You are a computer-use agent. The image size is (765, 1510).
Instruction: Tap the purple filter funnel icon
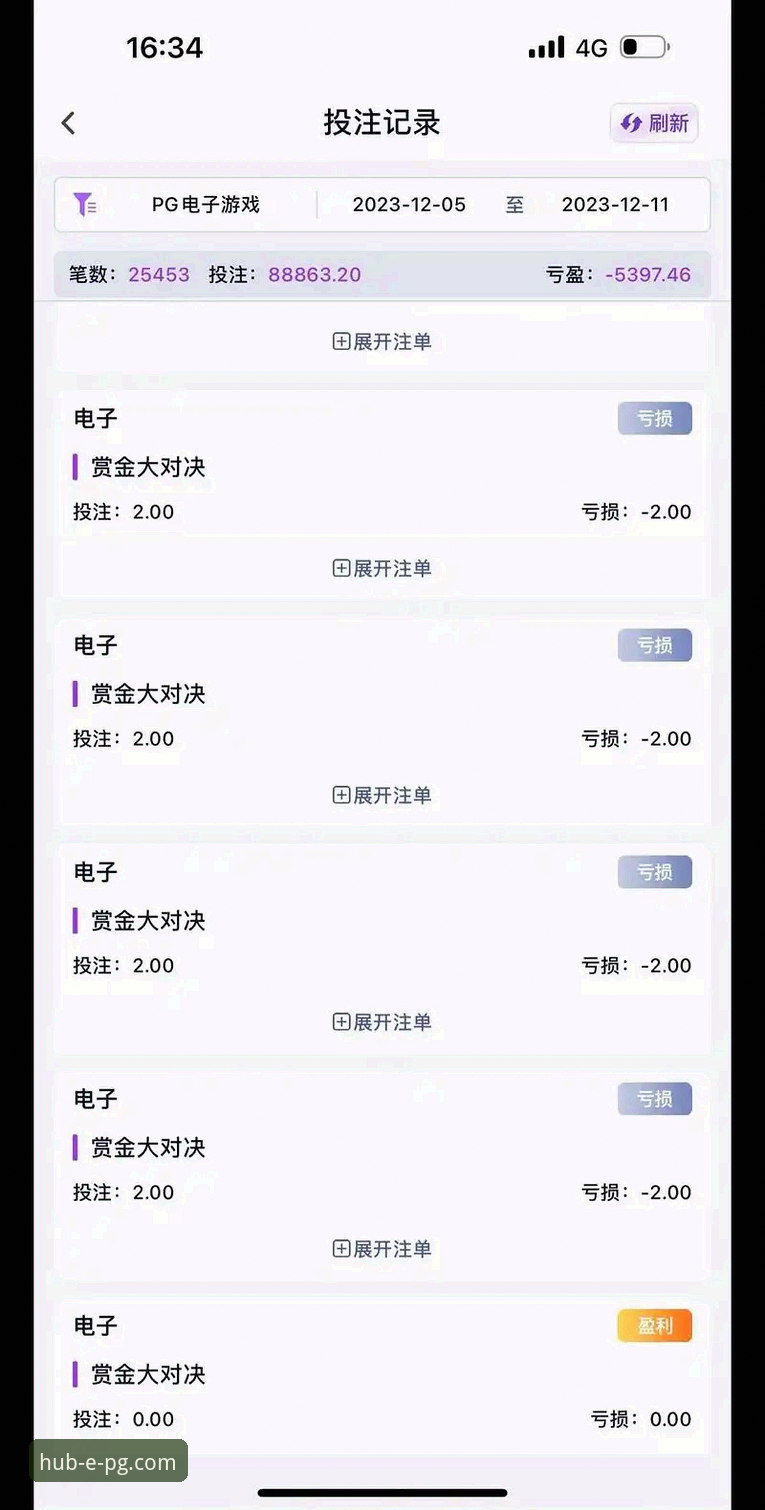[x=85, y=204]
